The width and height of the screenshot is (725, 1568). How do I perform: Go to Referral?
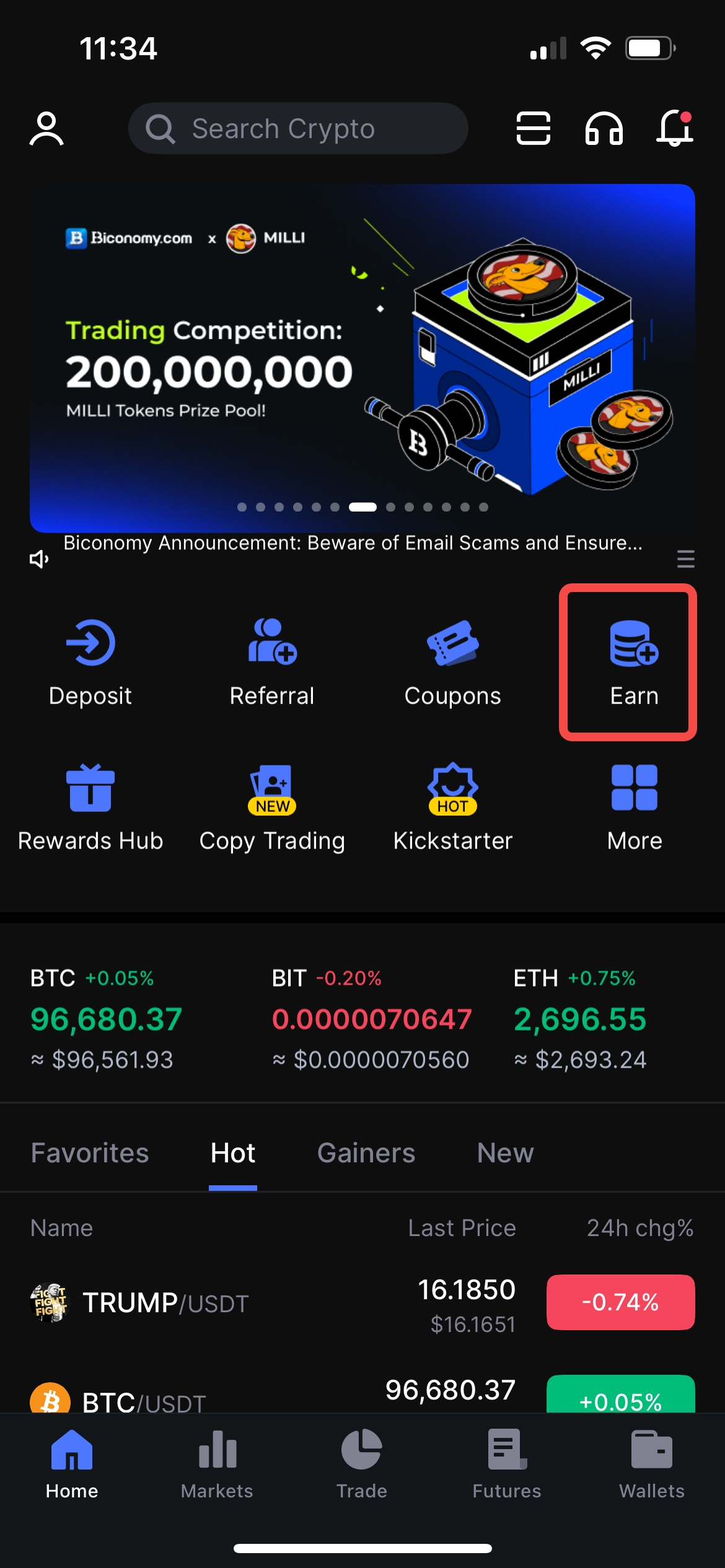272,663
